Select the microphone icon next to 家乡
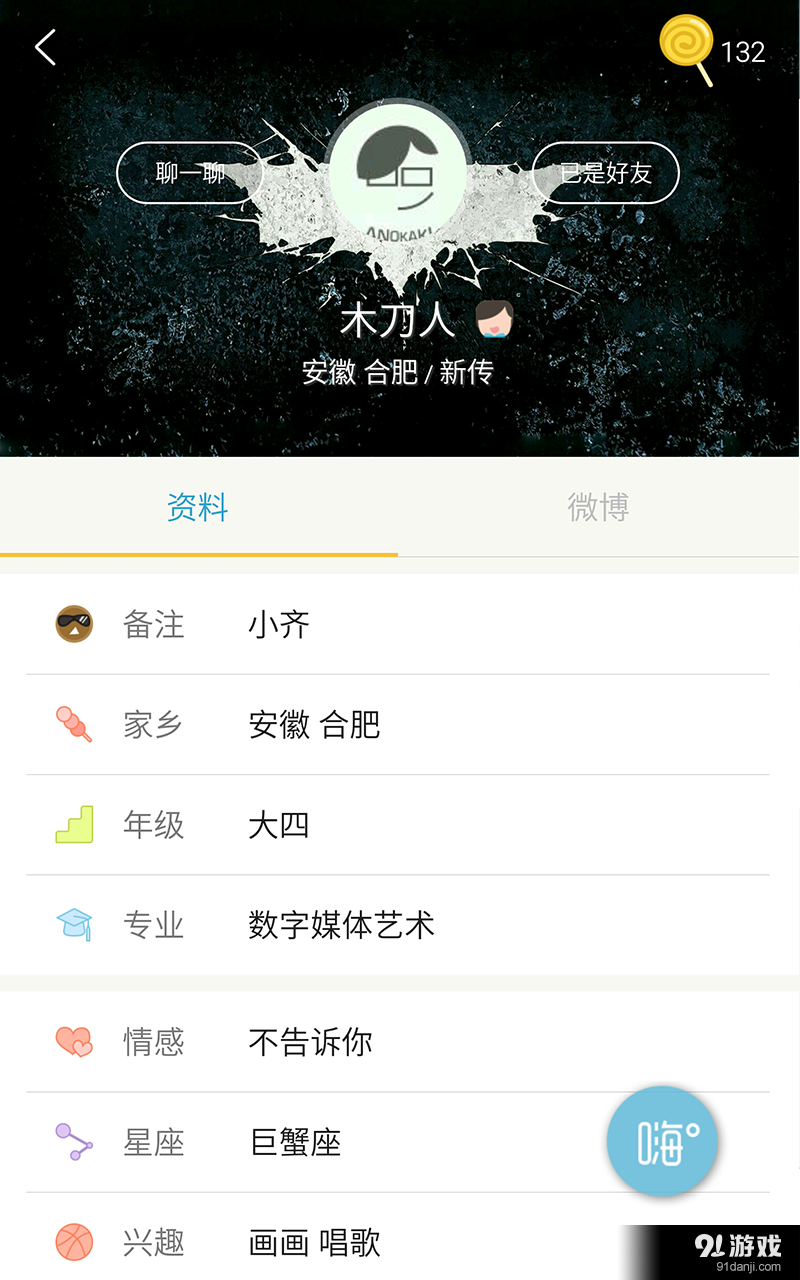800x1280 pixels. click(74, 725)
